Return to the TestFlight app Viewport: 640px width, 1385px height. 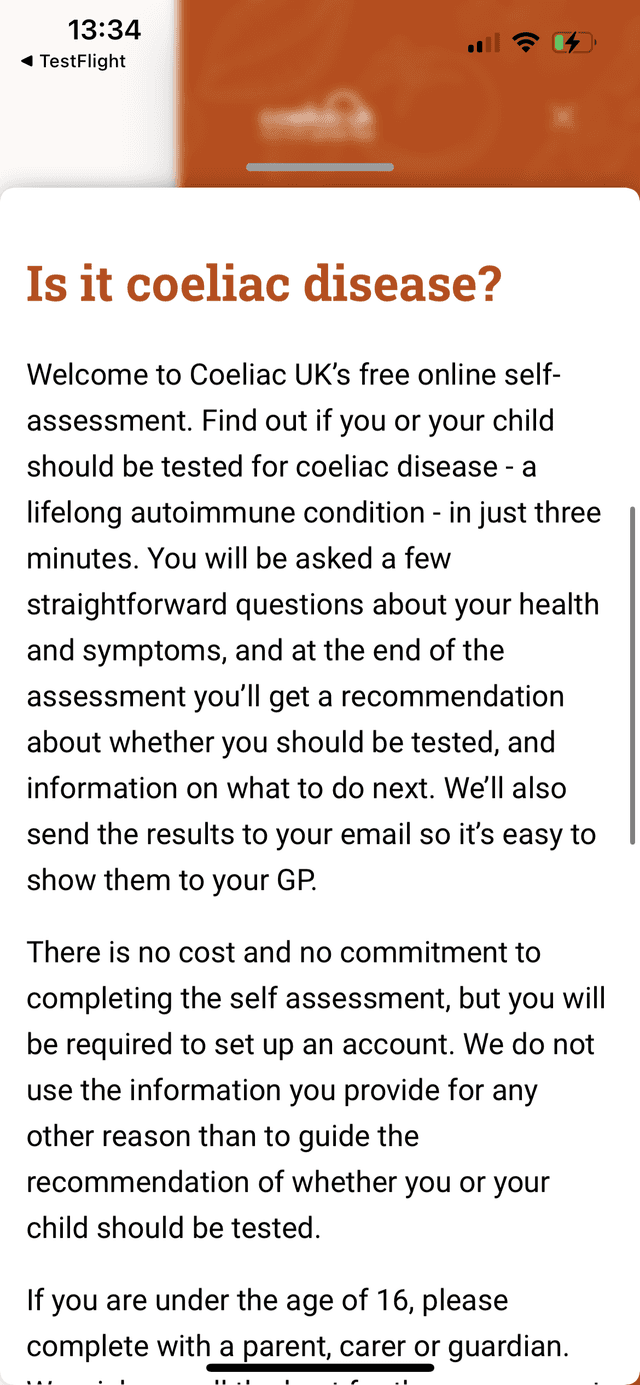73,62
